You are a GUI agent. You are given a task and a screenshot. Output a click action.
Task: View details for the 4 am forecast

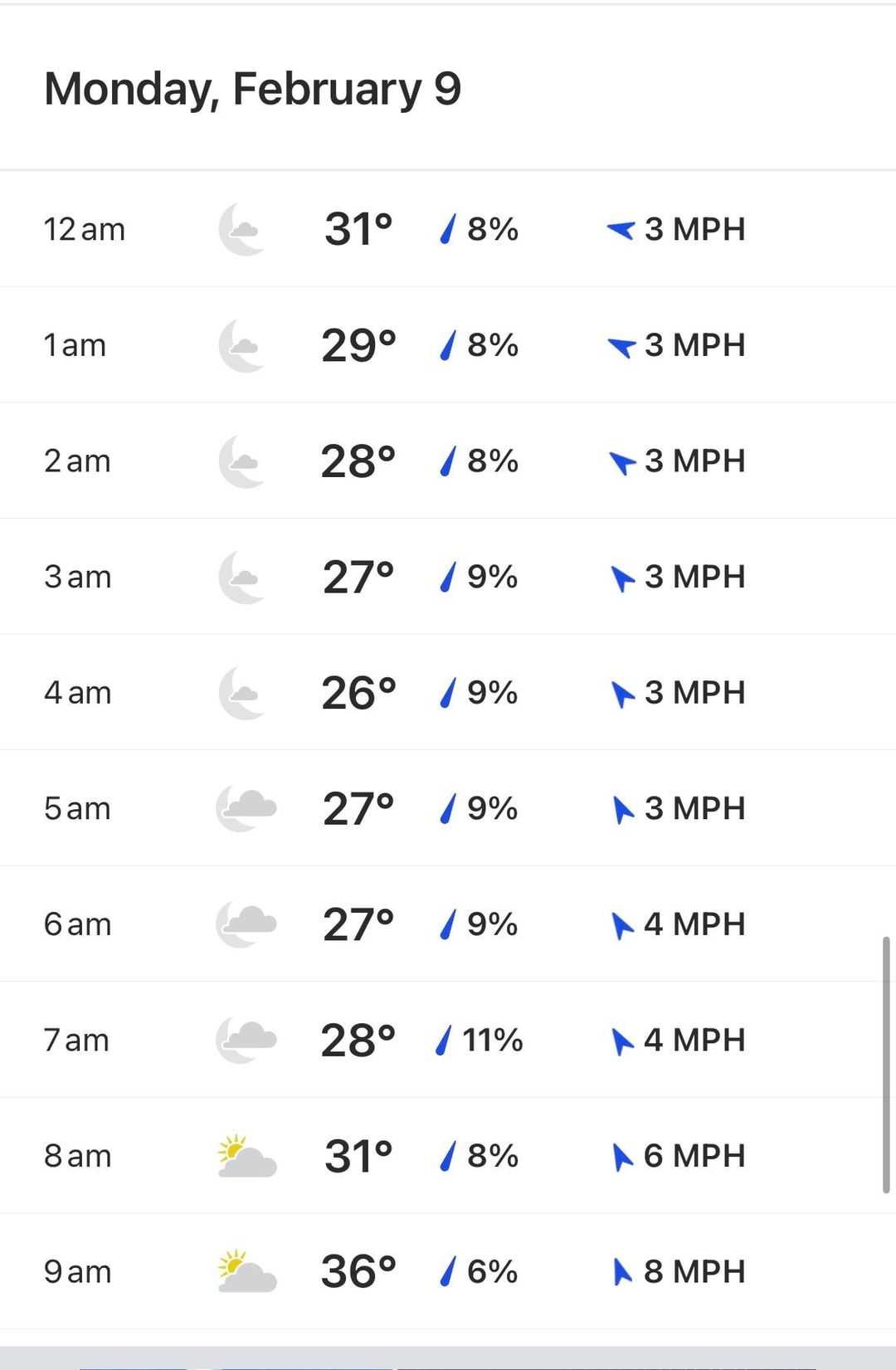[x=448, y=692]
